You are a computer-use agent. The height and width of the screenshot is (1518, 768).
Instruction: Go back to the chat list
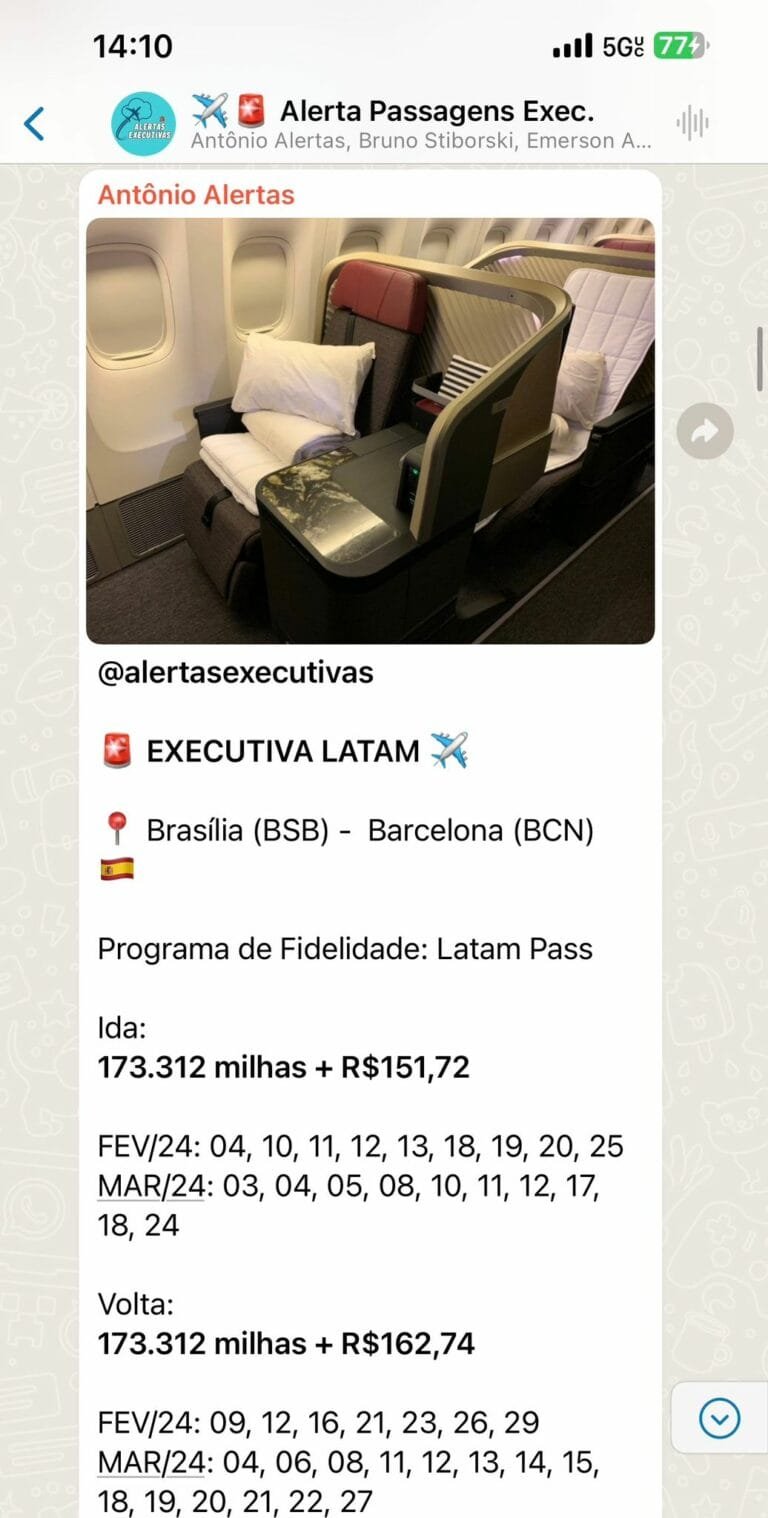tap(34, 124)
